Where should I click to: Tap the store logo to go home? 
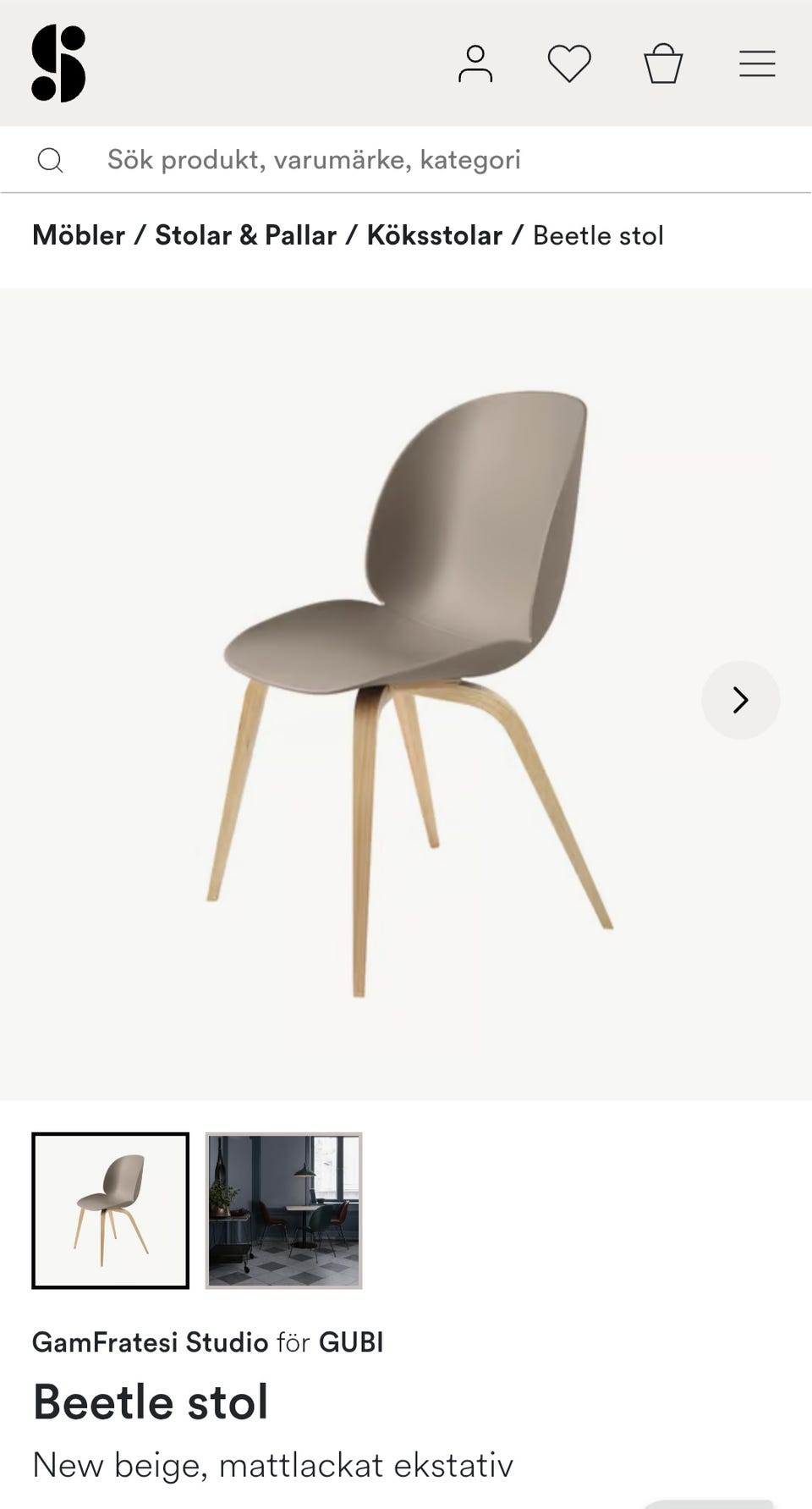[58, 64]
